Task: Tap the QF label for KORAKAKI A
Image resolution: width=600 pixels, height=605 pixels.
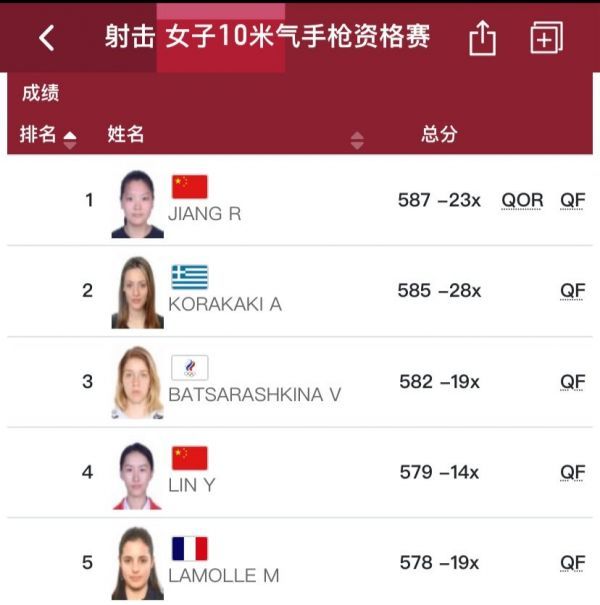Action: [x=572, y=291]
